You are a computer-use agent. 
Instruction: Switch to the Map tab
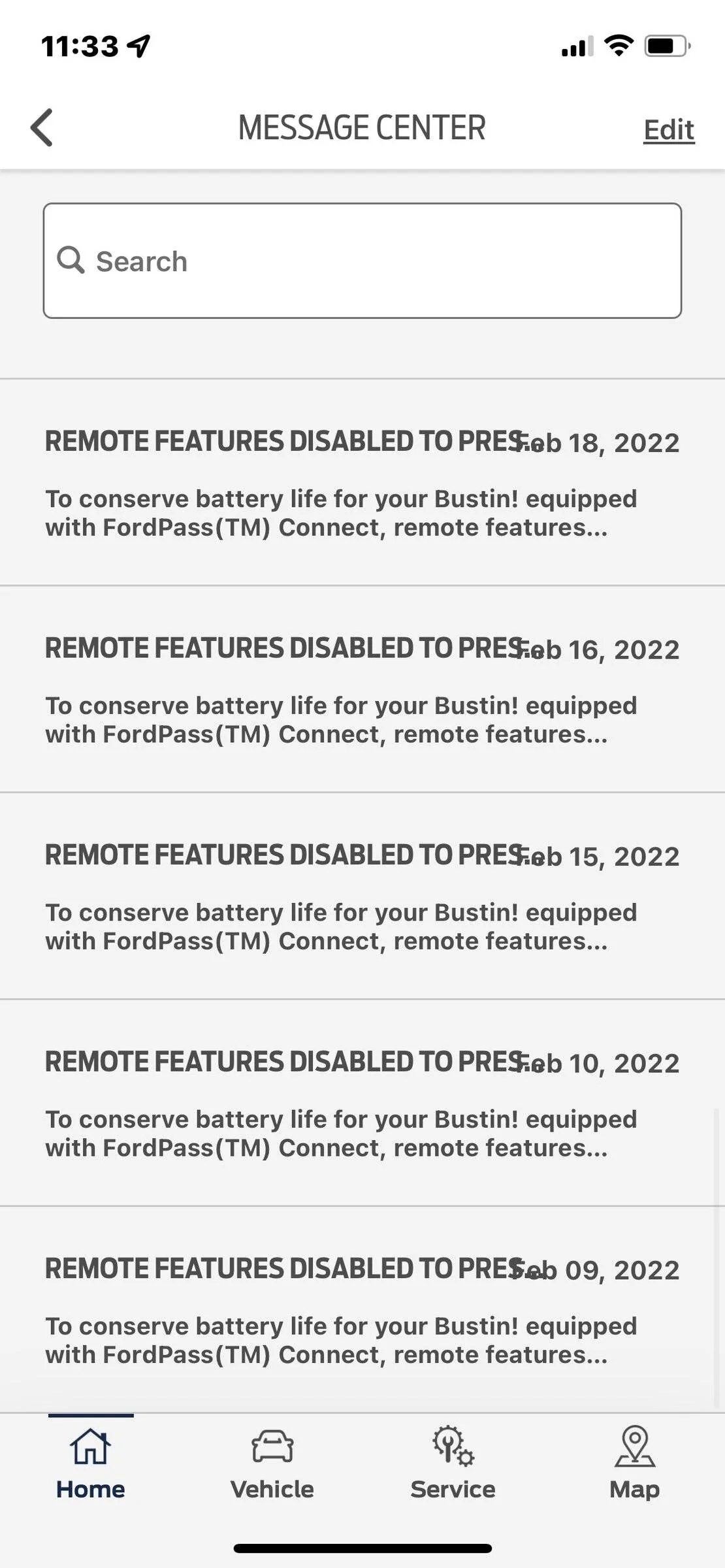coord(634,1465)
